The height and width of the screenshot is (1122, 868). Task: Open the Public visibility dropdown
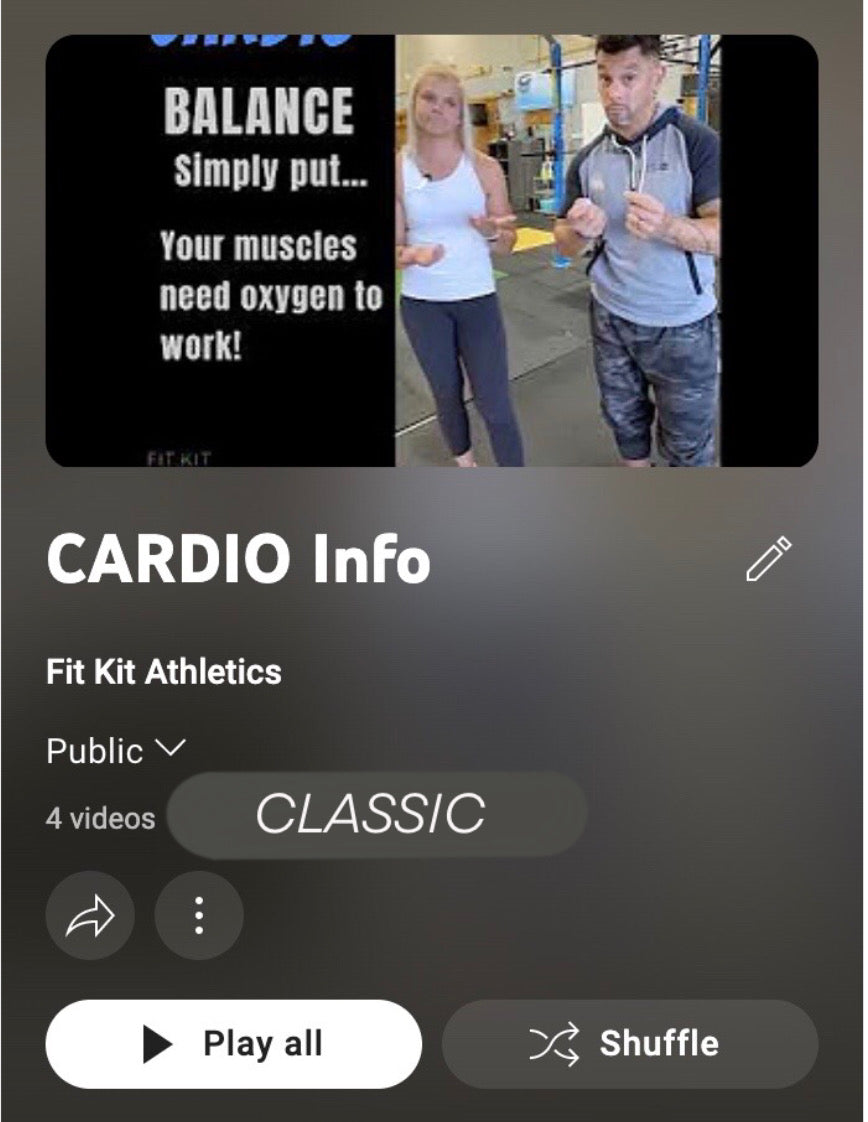point(116,750)
